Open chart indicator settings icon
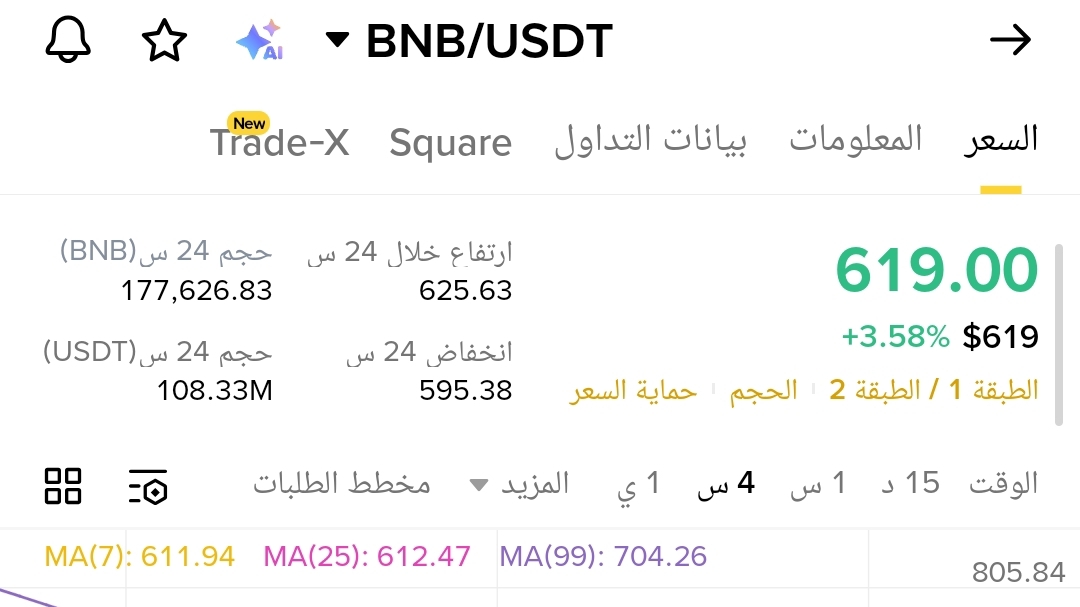Screen dimensions: 1080x607 (148, 486)
